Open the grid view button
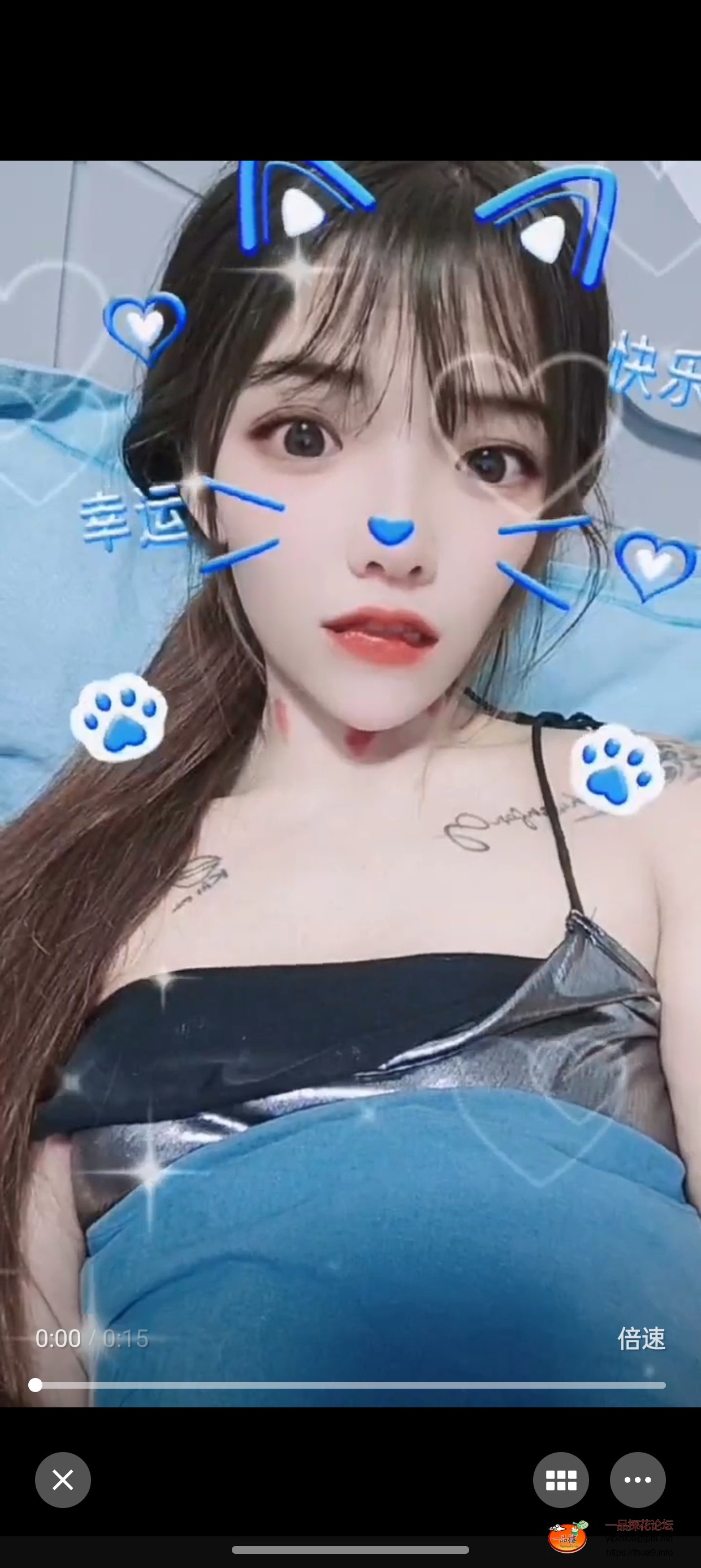Viewport: 701px width, 1568px height. [x=560, y=1480]
